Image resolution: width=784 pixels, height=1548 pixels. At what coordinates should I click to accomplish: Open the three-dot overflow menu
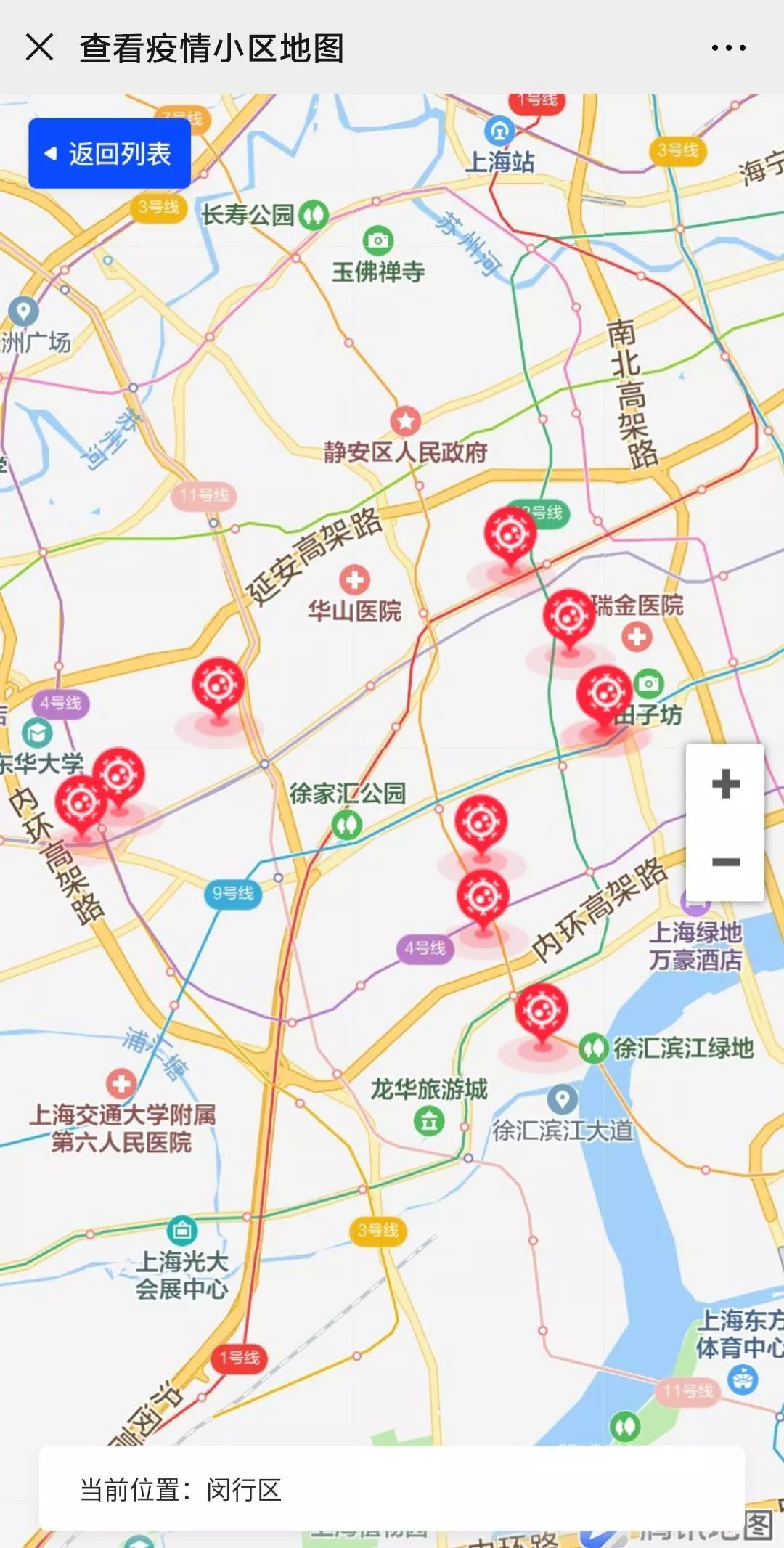point(728,48)
